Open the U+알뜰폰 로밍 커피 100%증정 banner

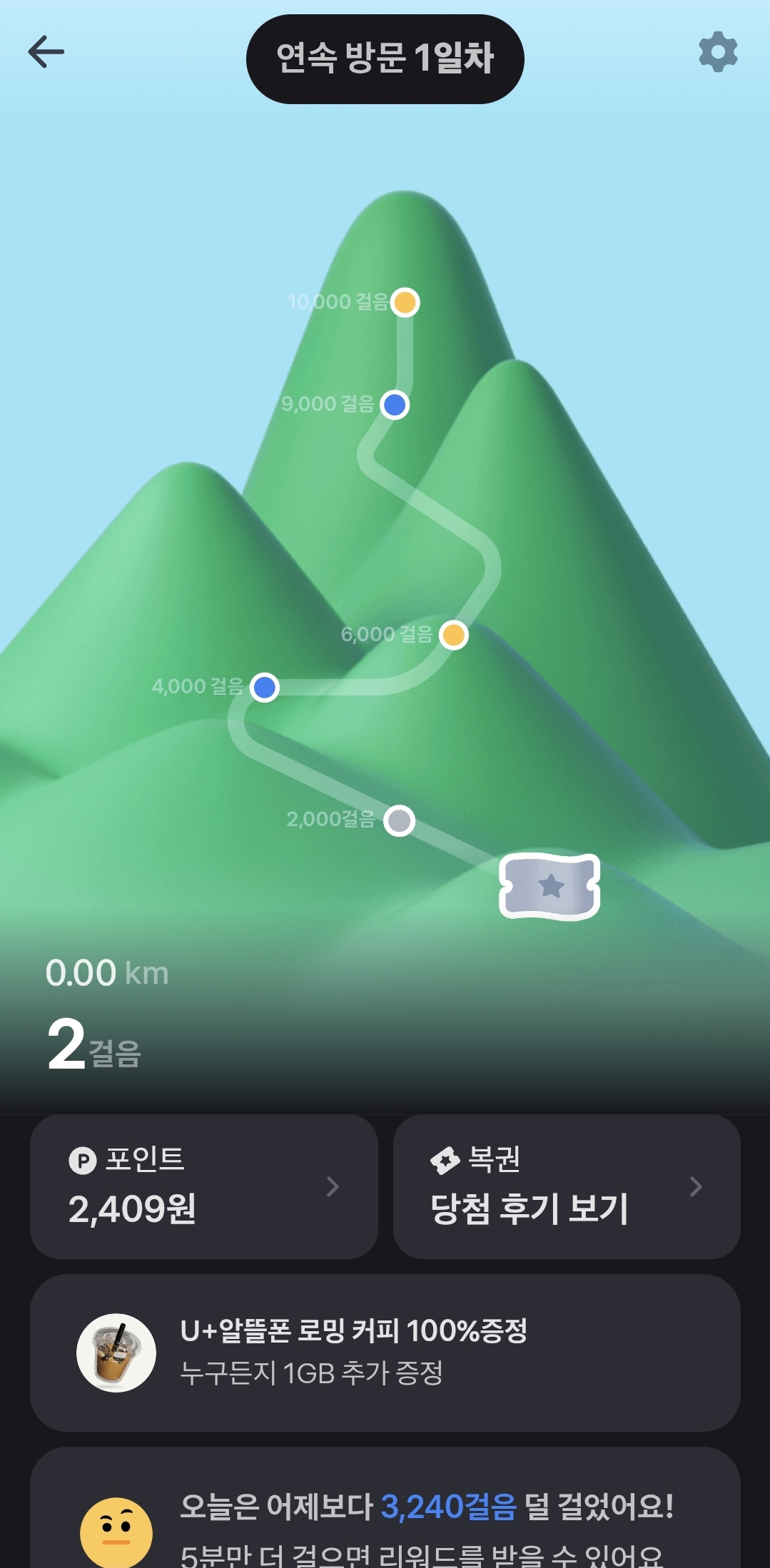[385, 1353]
